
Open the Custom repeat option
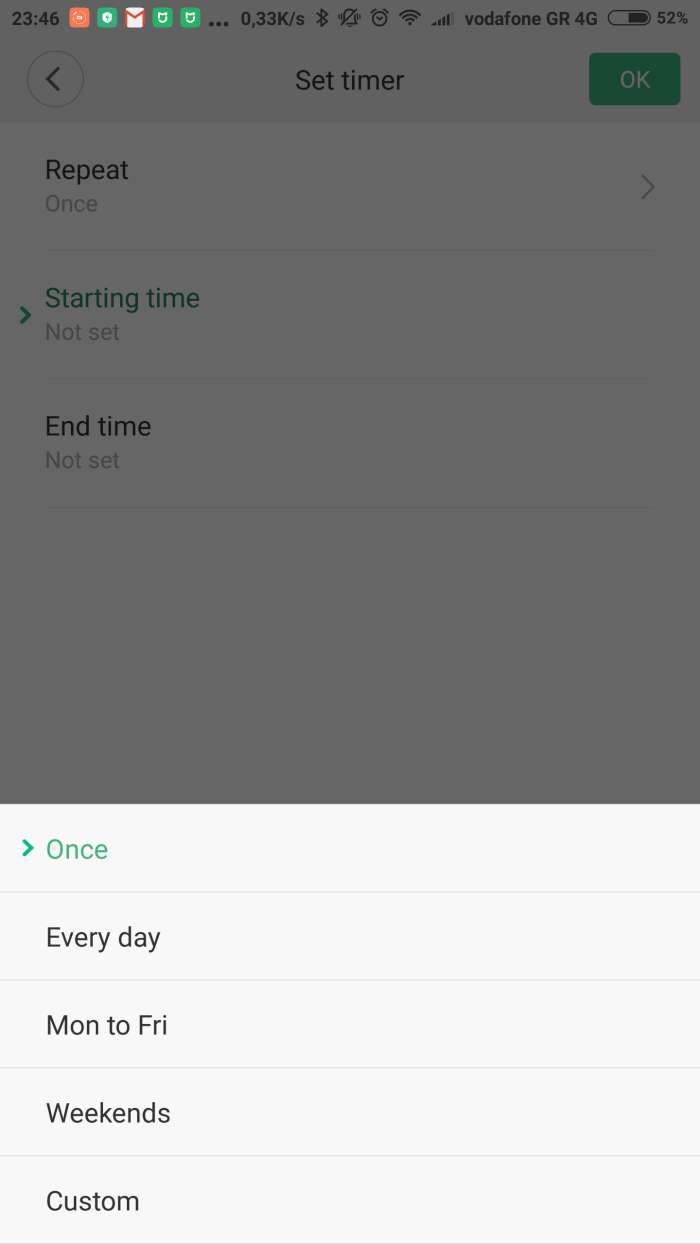point(350,1200)
